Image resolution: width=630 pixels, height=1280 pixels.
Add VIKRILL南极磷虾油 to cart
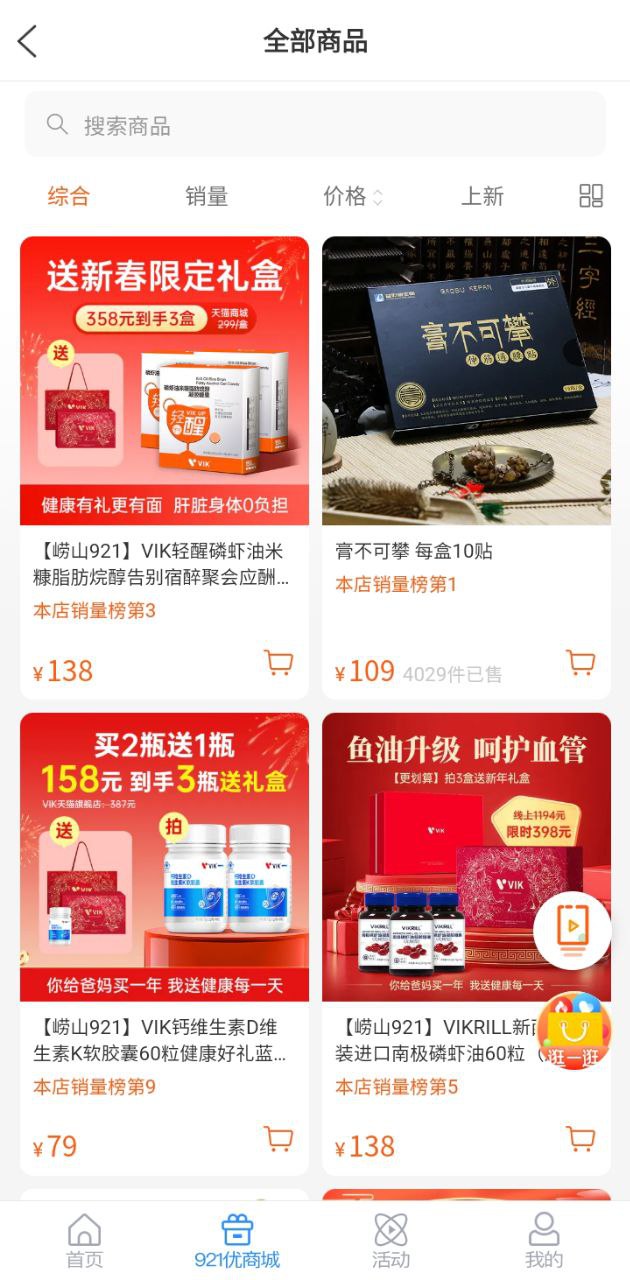[x=581, y=1139]
